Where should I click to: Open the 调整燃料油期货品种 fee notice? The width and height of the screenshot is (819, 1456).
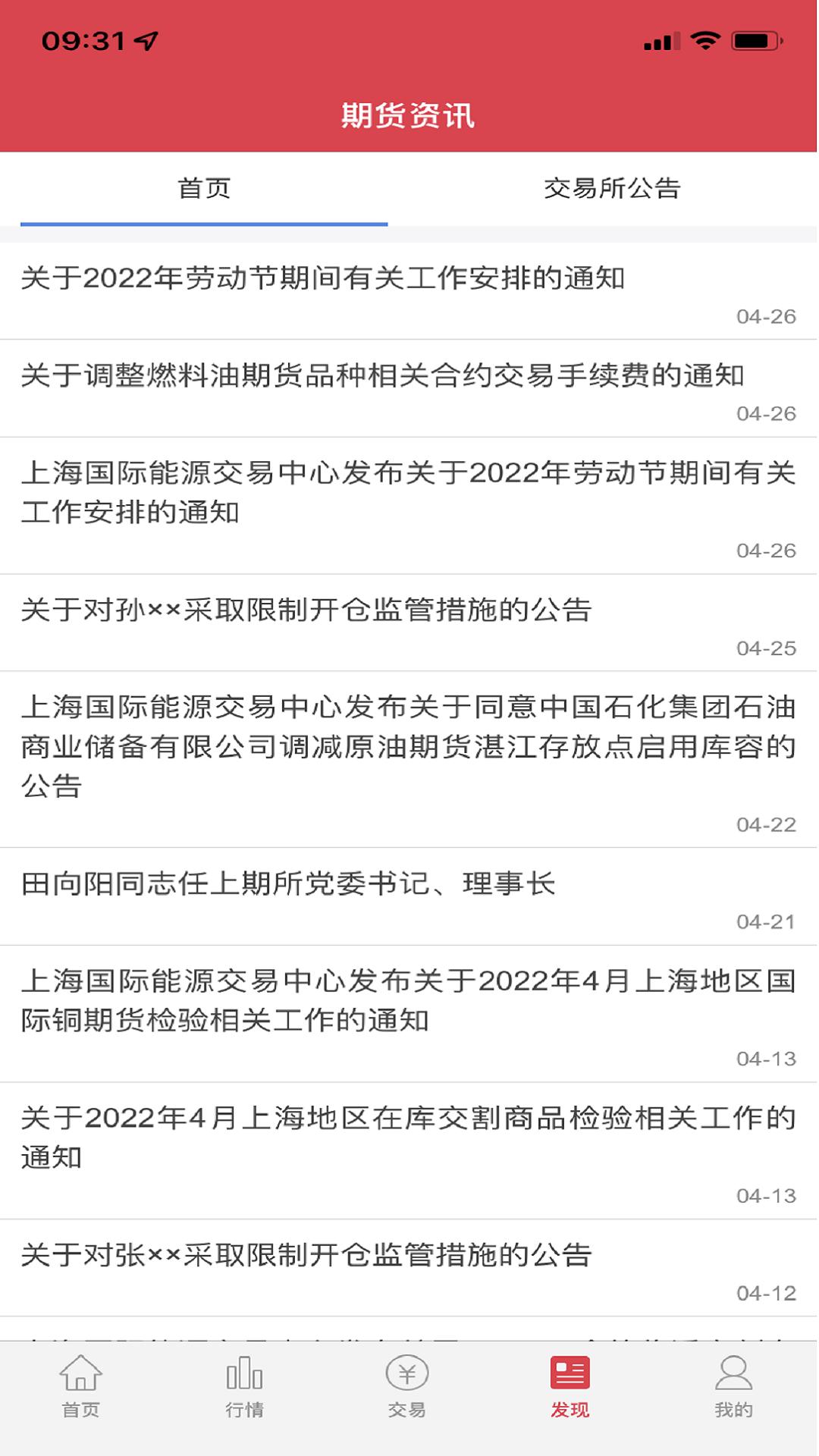pos(382,376)
